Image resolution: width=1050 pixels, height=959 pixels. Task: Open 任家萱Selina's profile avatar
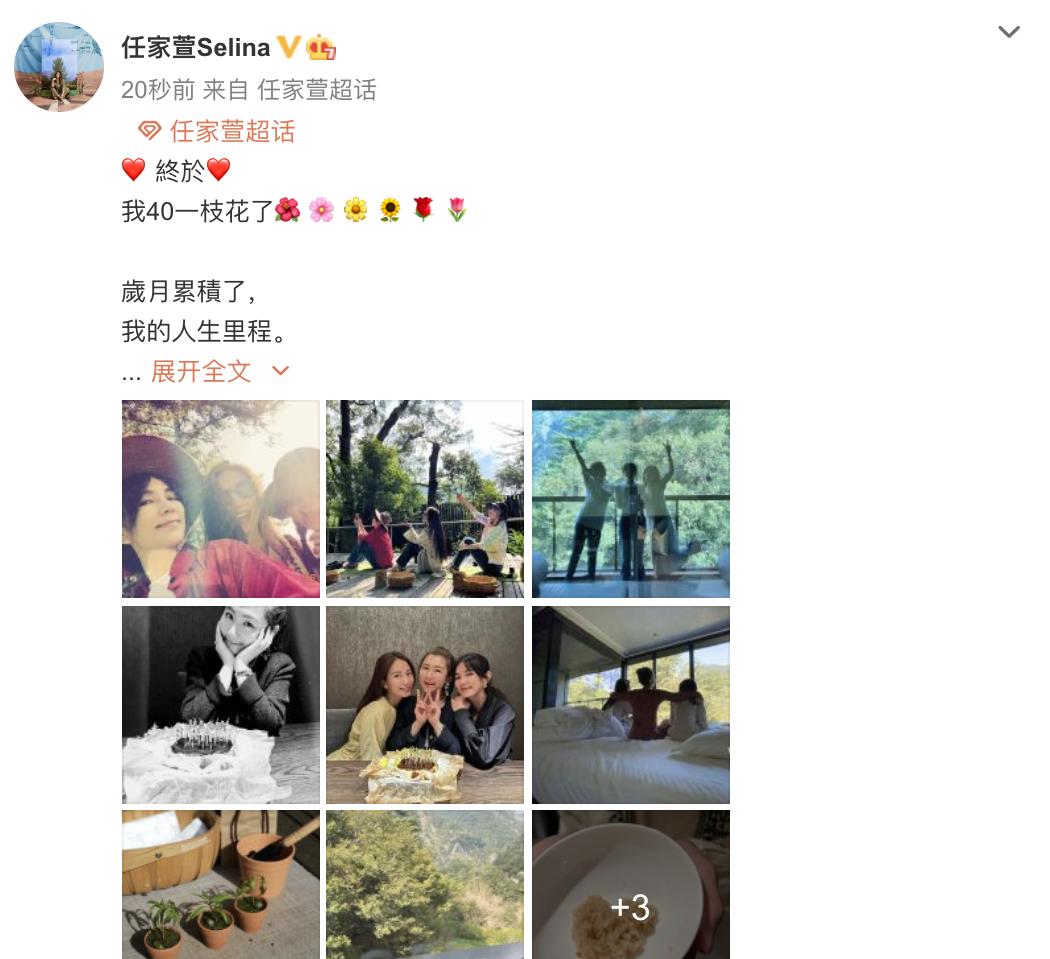(59, 66)
